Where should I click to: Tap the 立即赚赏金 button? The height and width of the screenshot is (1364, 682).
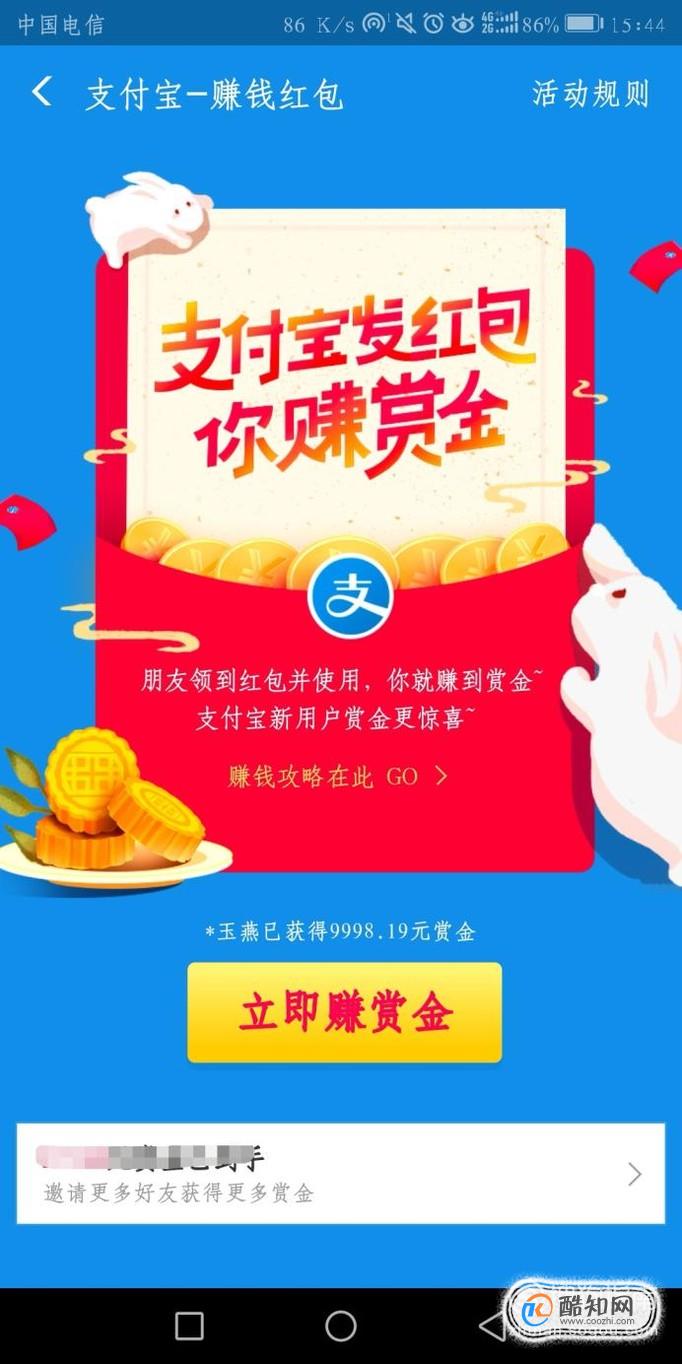tap(344, 1012)
